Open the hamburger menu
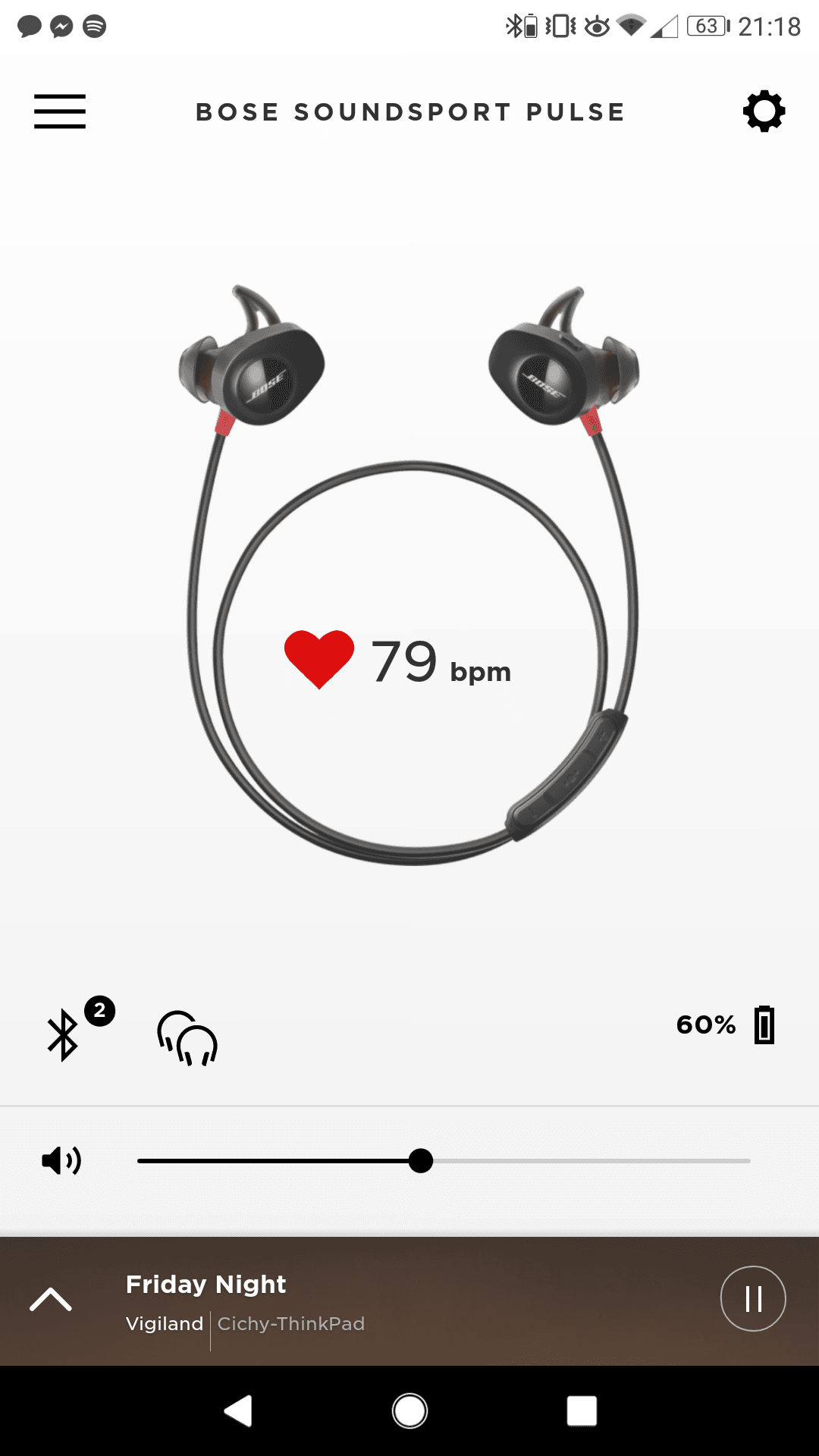 click(x=60, y=111)
